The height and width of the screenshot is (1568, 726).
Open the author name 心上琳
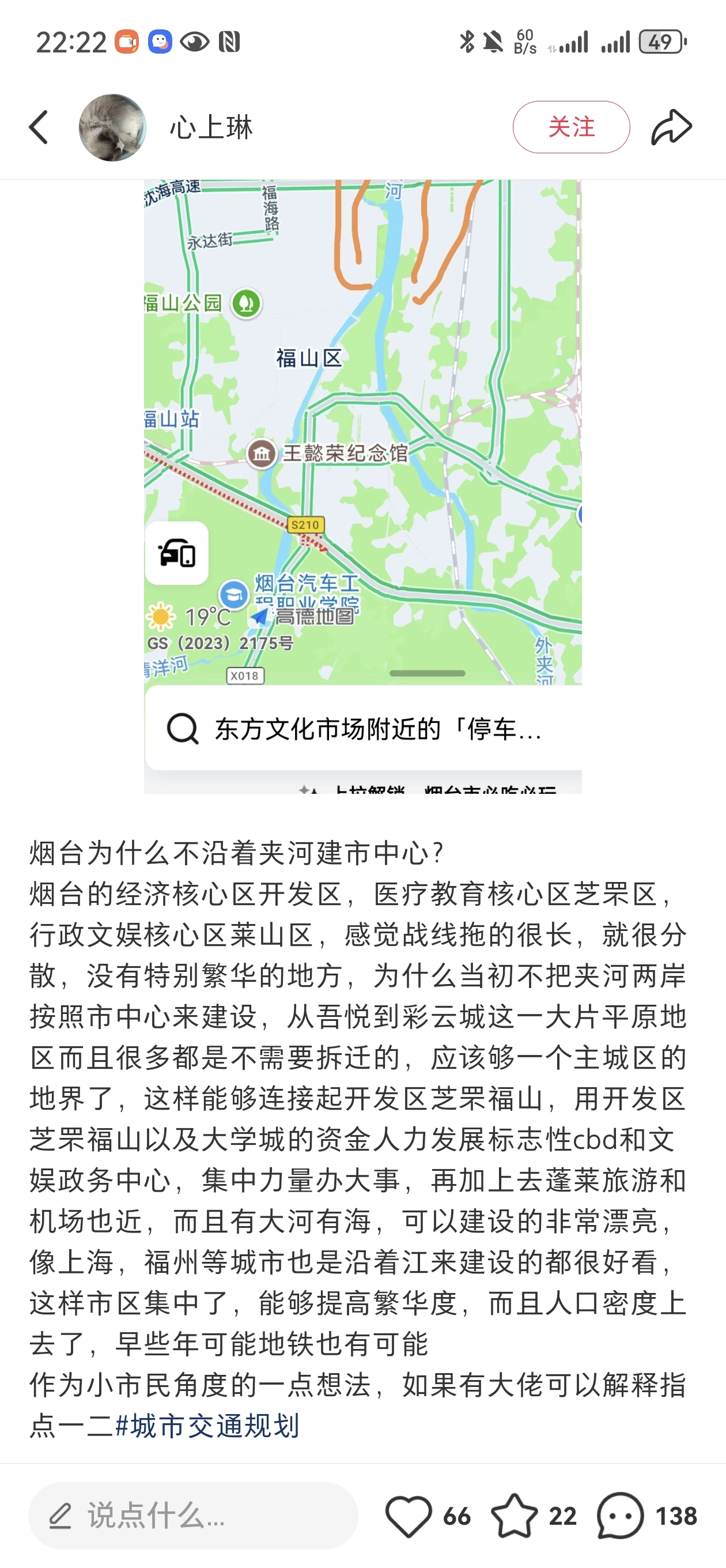(x=211, y=127)
